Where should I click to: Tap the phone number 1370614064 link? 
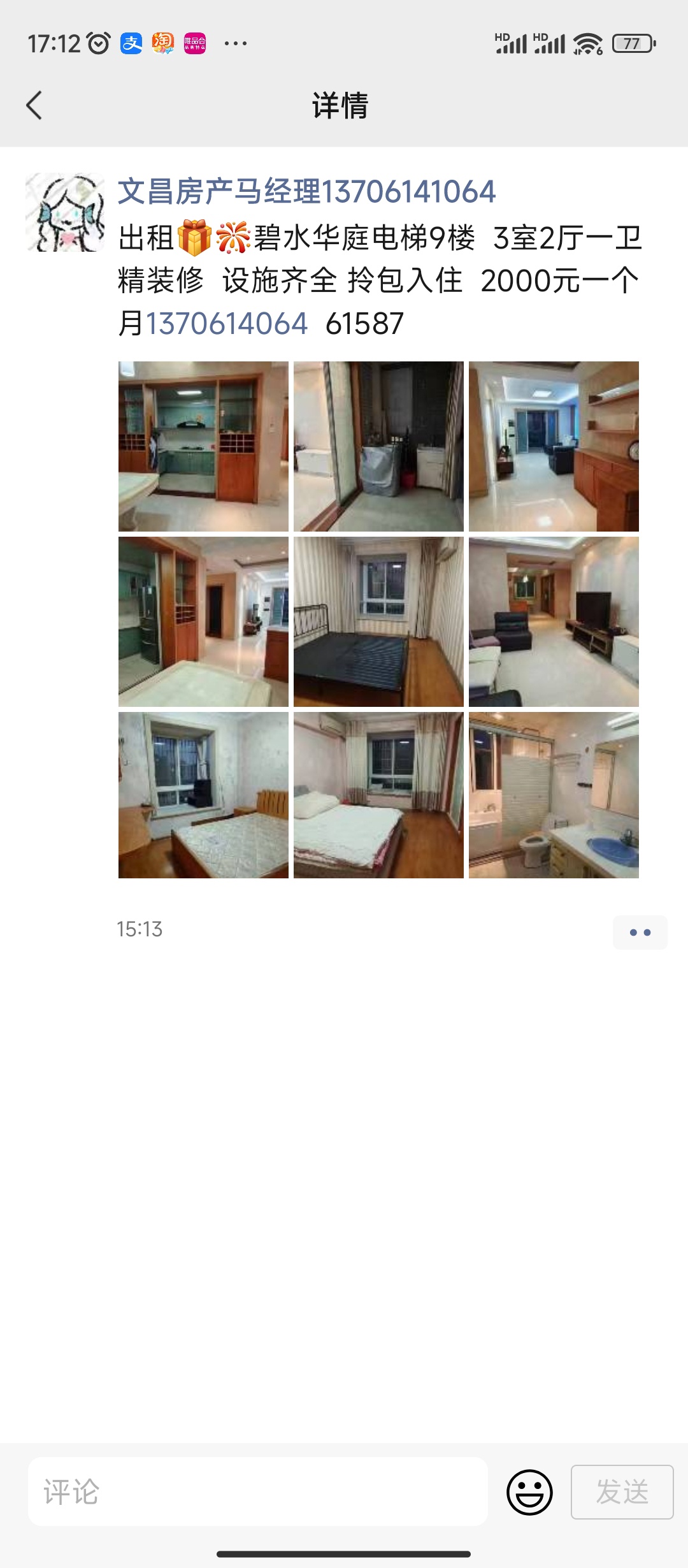(227, 323)
